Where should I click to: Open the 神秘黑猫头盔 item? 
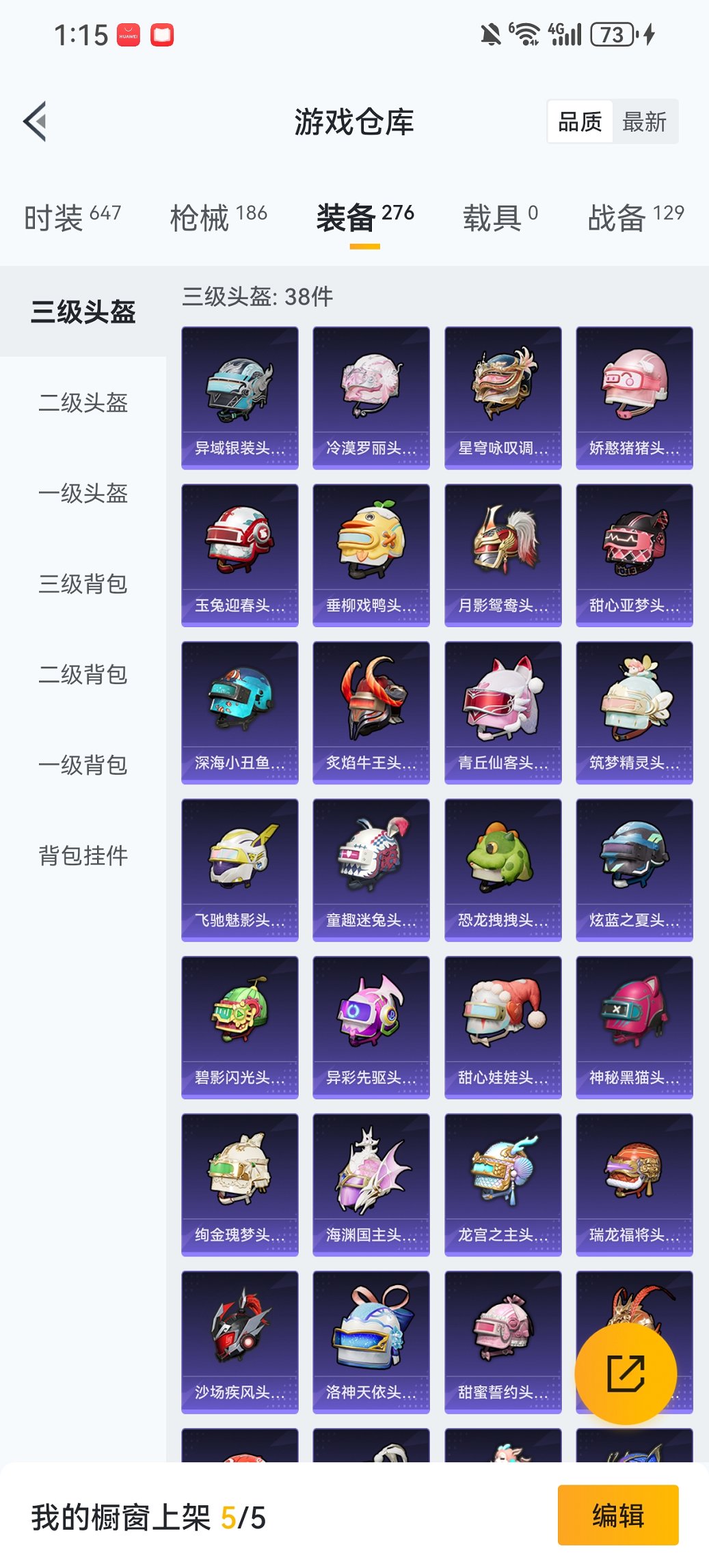(633, 1025)
